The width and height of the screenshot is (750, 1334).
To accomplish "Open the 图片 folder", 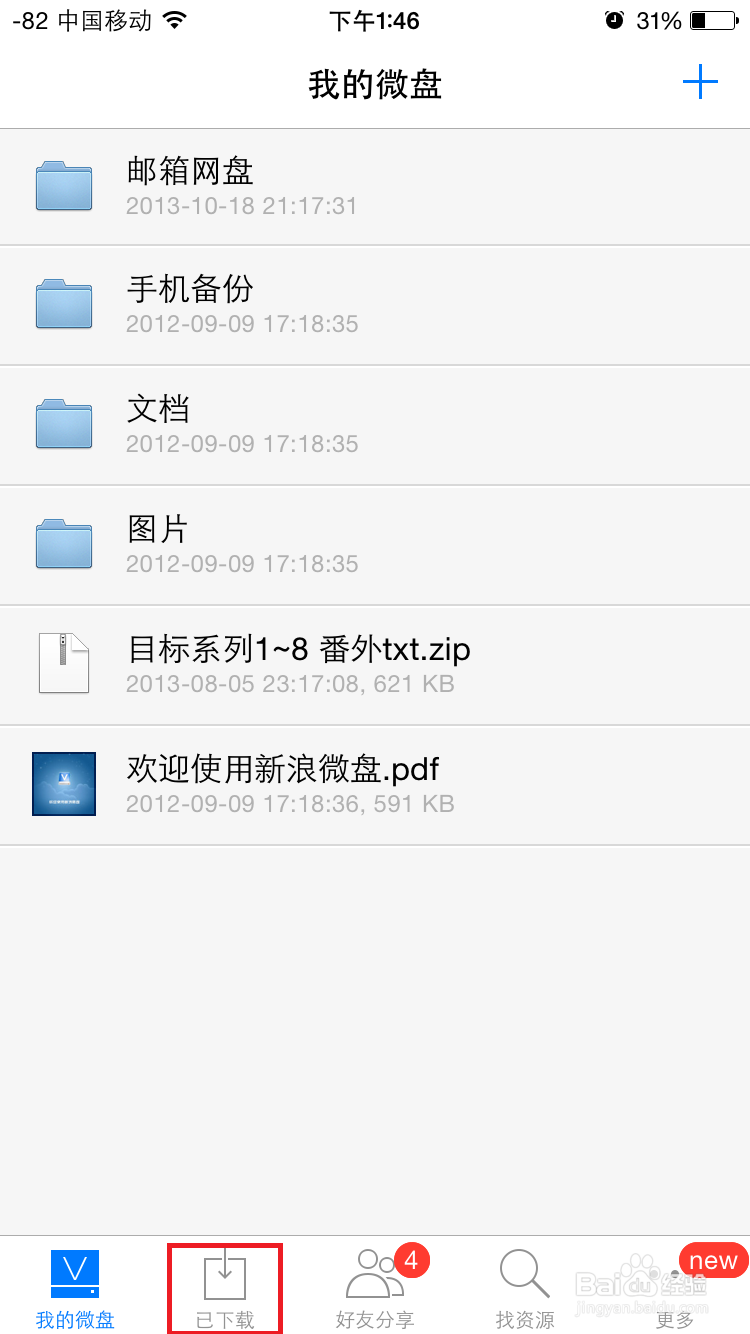I will pos(375,545).
